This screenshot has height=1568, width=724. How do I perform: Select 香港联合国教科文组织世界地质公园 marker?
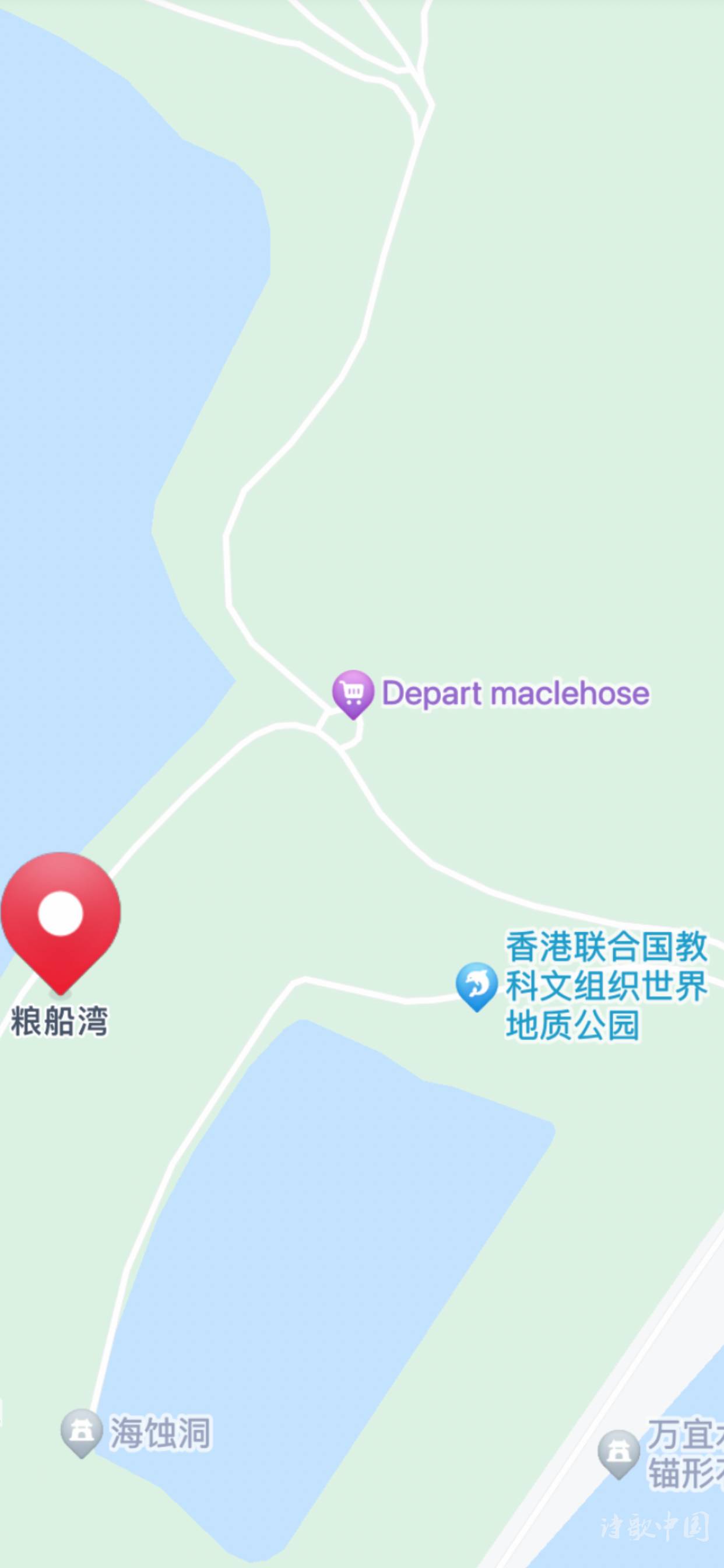point(476,984)
